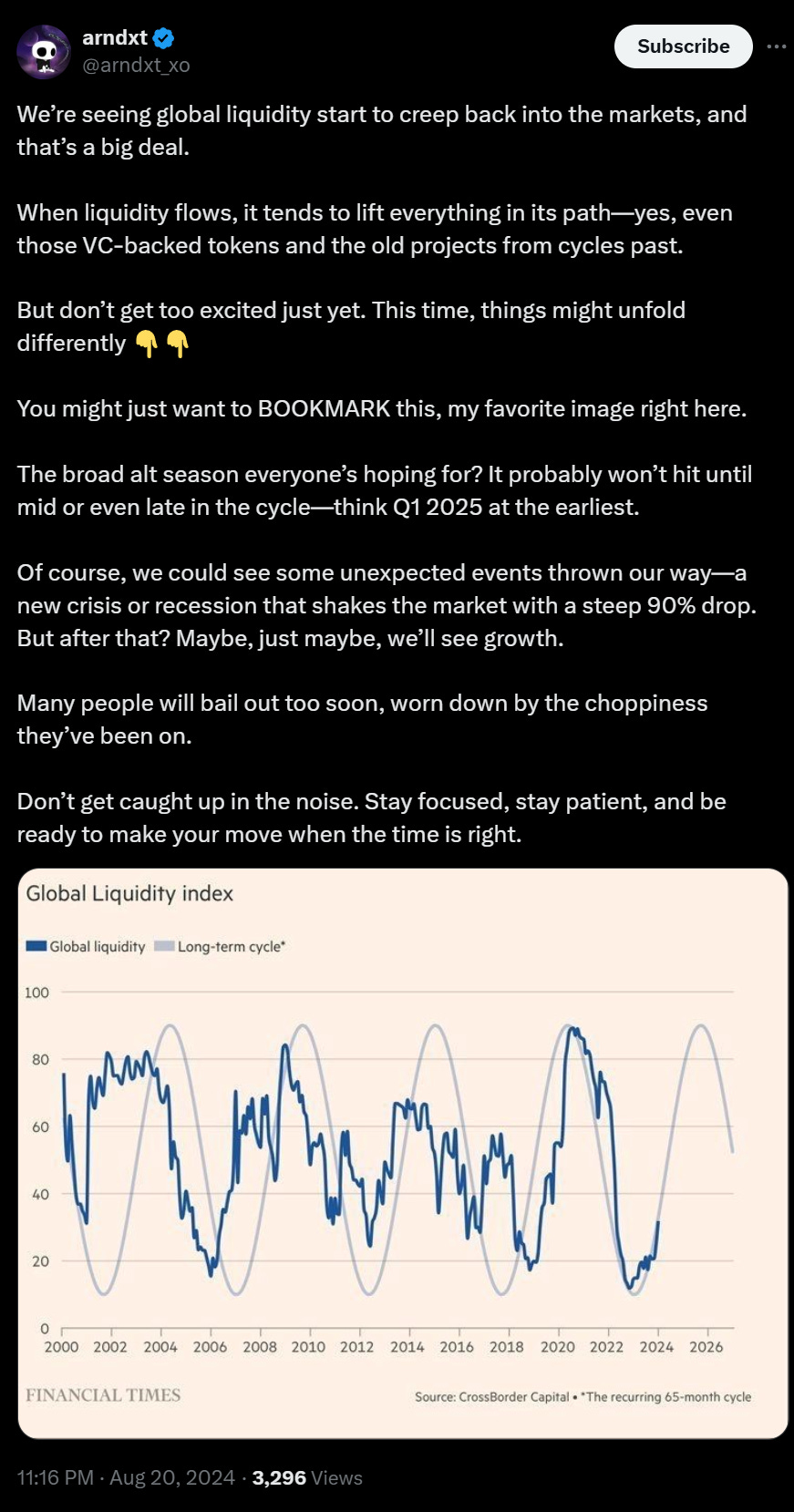The width and height of the screenshot is (794, 1512).
Task: Open the Global Liquidity index image
Action: (402, 1153)
